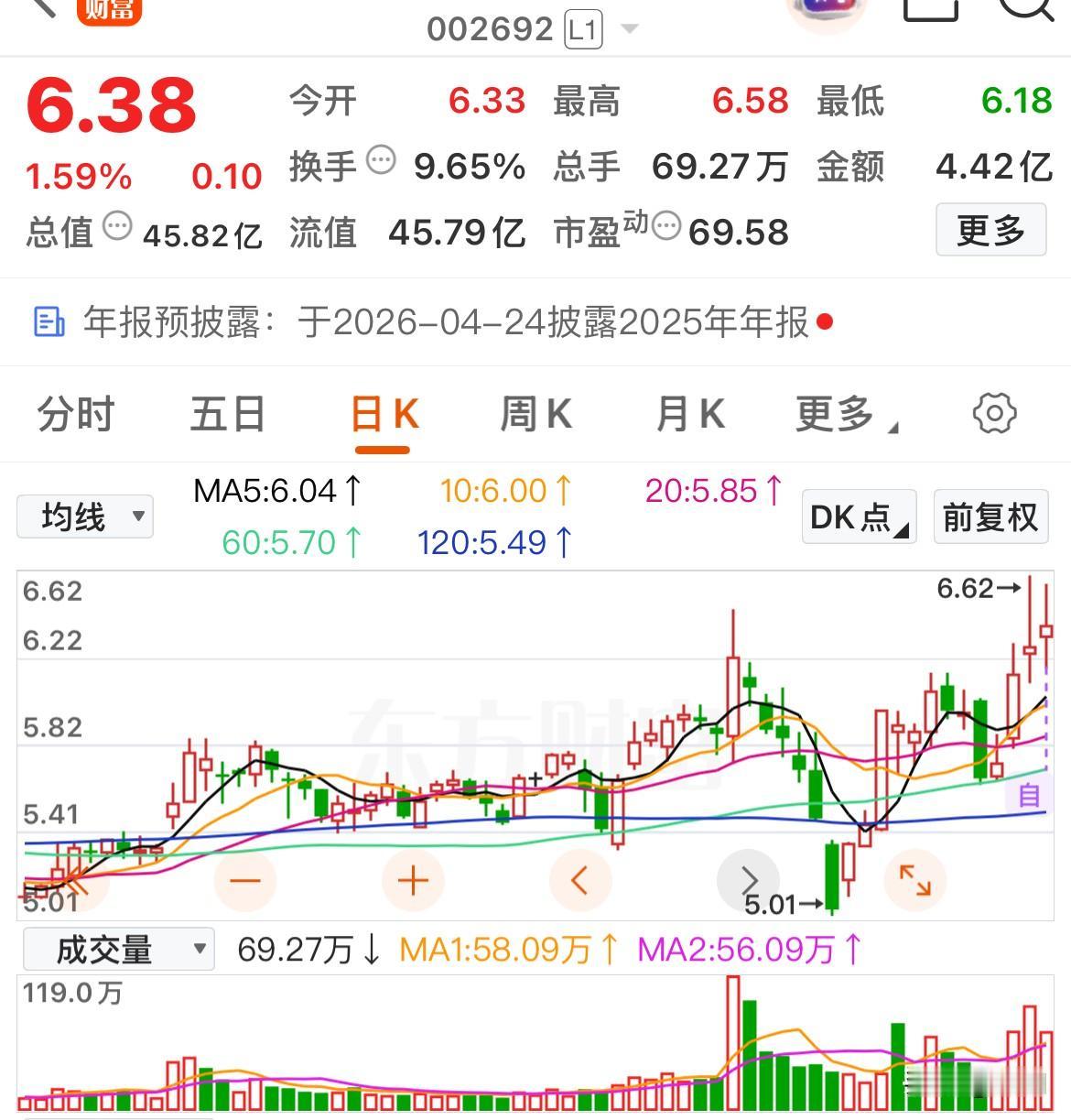Expand chart to fullscreen
Image resolution: width=1071 pixels, height=1120 pixels.
[x=914, y=881]
